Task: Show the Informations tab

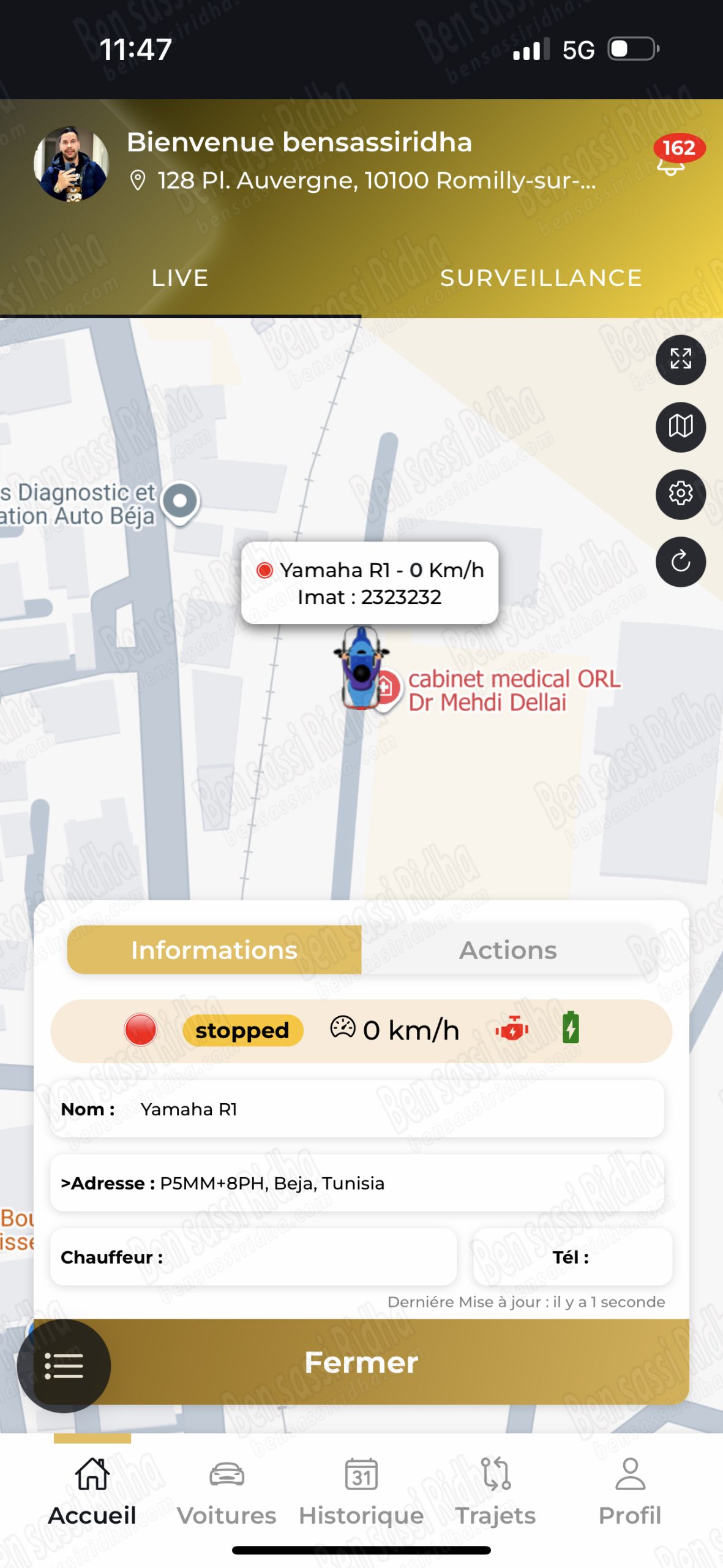Action: point(214,950)
